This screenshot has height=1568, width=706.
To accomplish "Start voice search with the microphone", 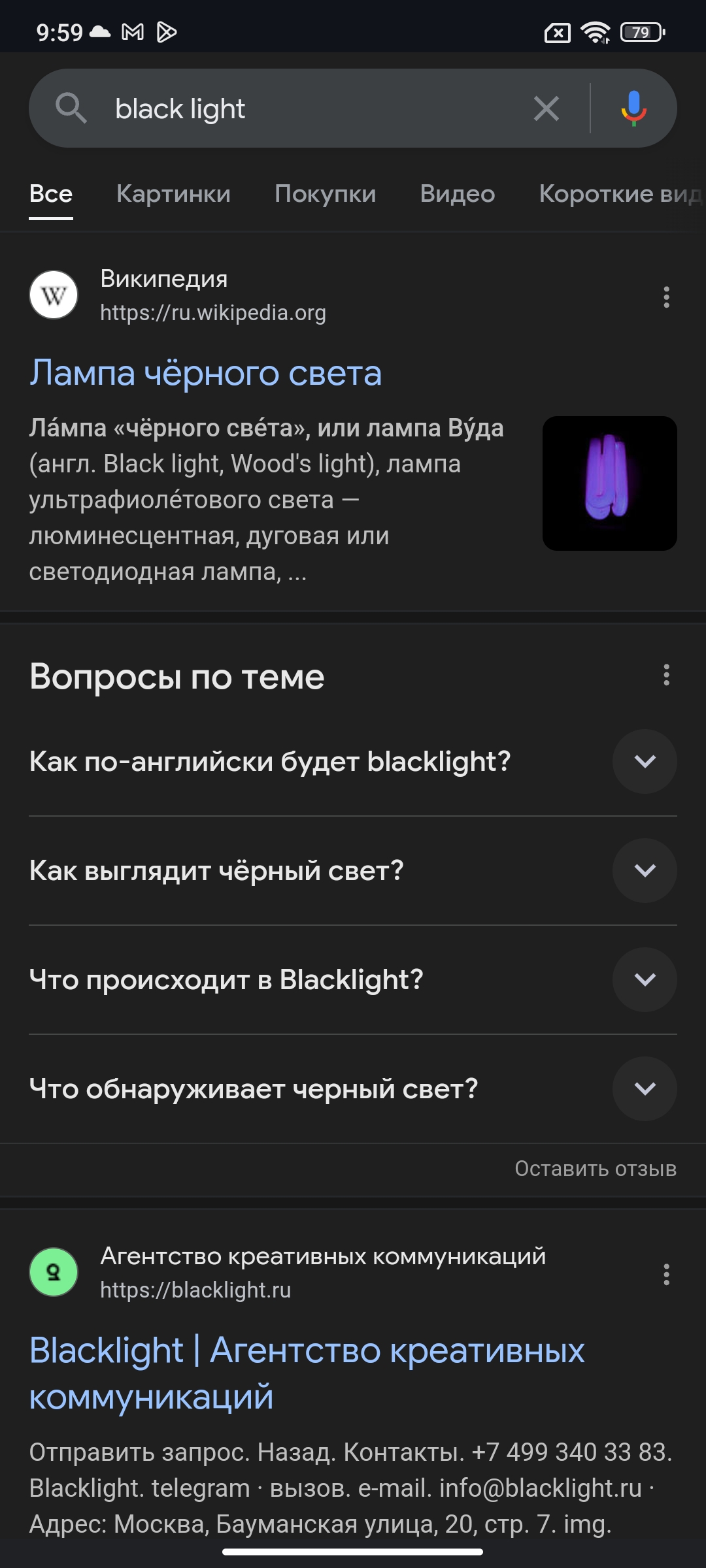I will click(x=633, y=108).
